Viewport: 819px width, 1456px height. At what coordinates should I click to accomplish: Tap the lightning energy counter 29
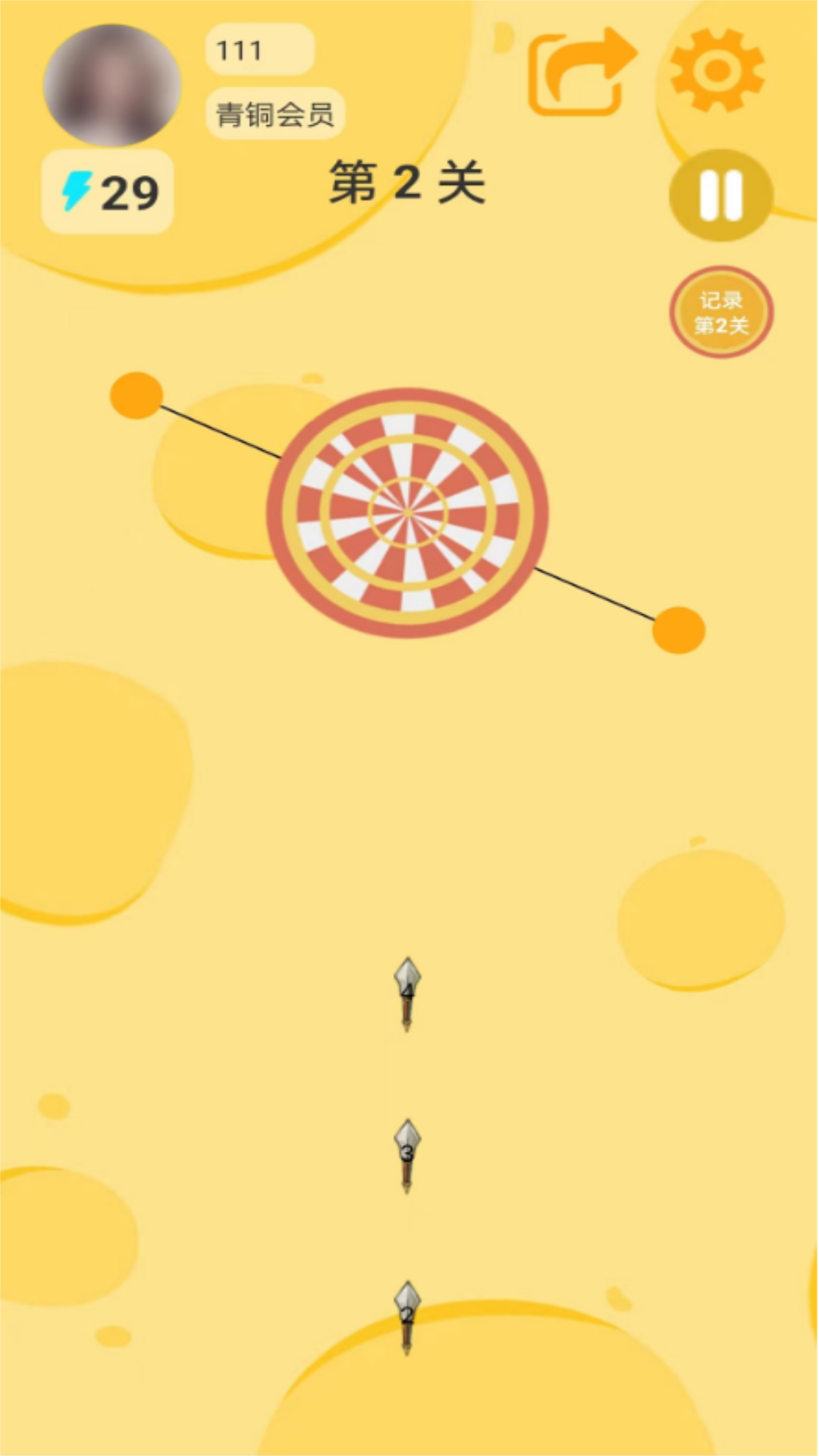(108, 193)
